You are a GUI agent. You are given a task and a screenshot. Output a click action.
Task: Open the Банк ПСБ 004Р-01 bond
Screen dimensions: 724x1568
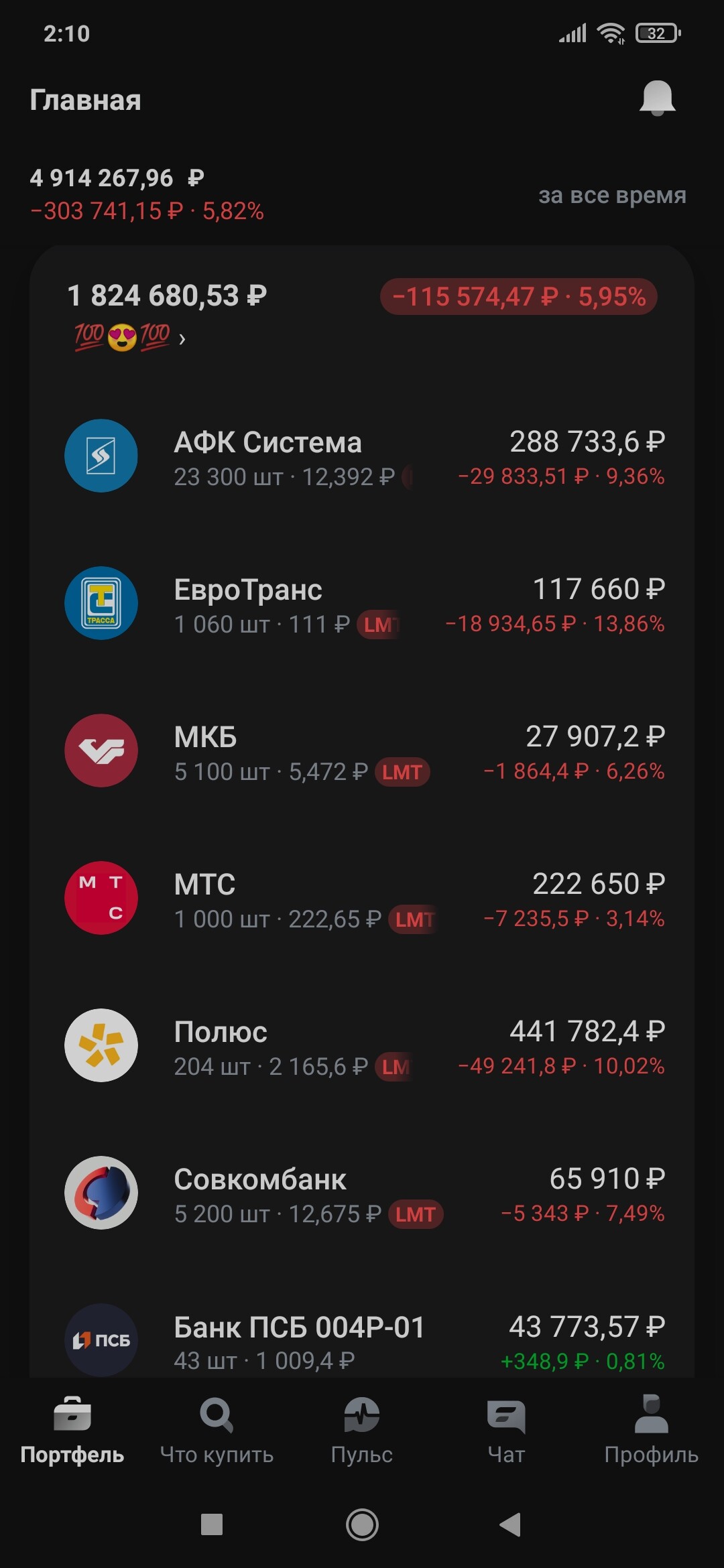coord(362,1340)
